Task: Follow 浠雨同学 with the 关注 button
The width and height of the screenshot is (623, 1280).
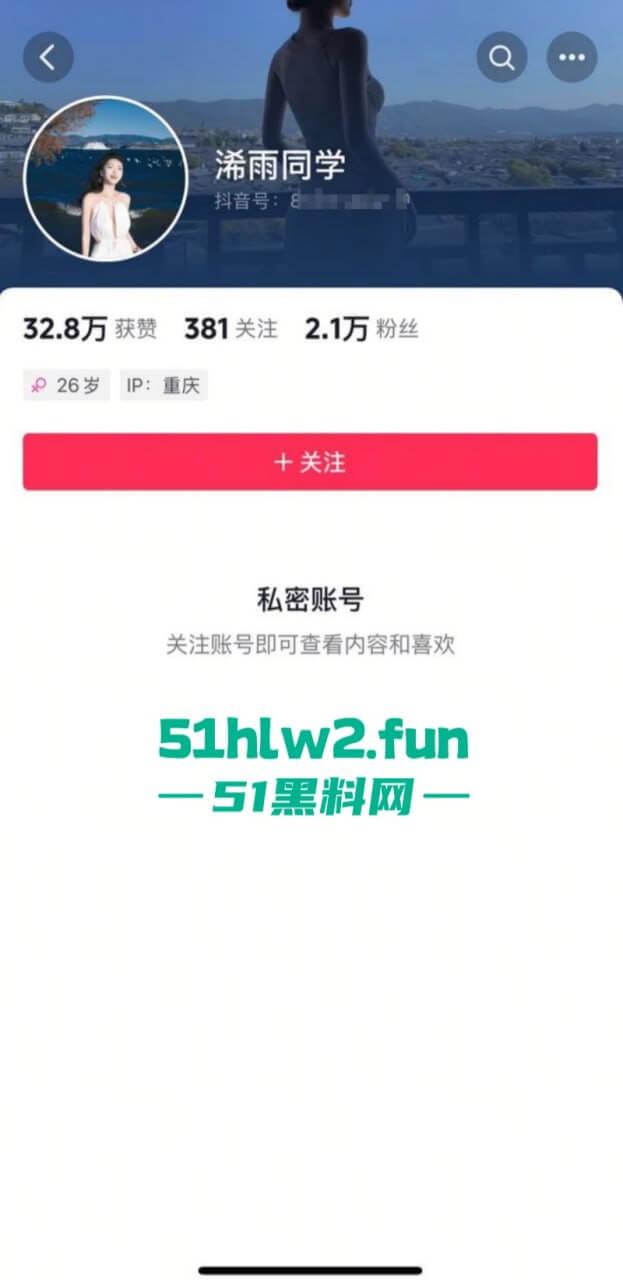Action: click(310, 462)
